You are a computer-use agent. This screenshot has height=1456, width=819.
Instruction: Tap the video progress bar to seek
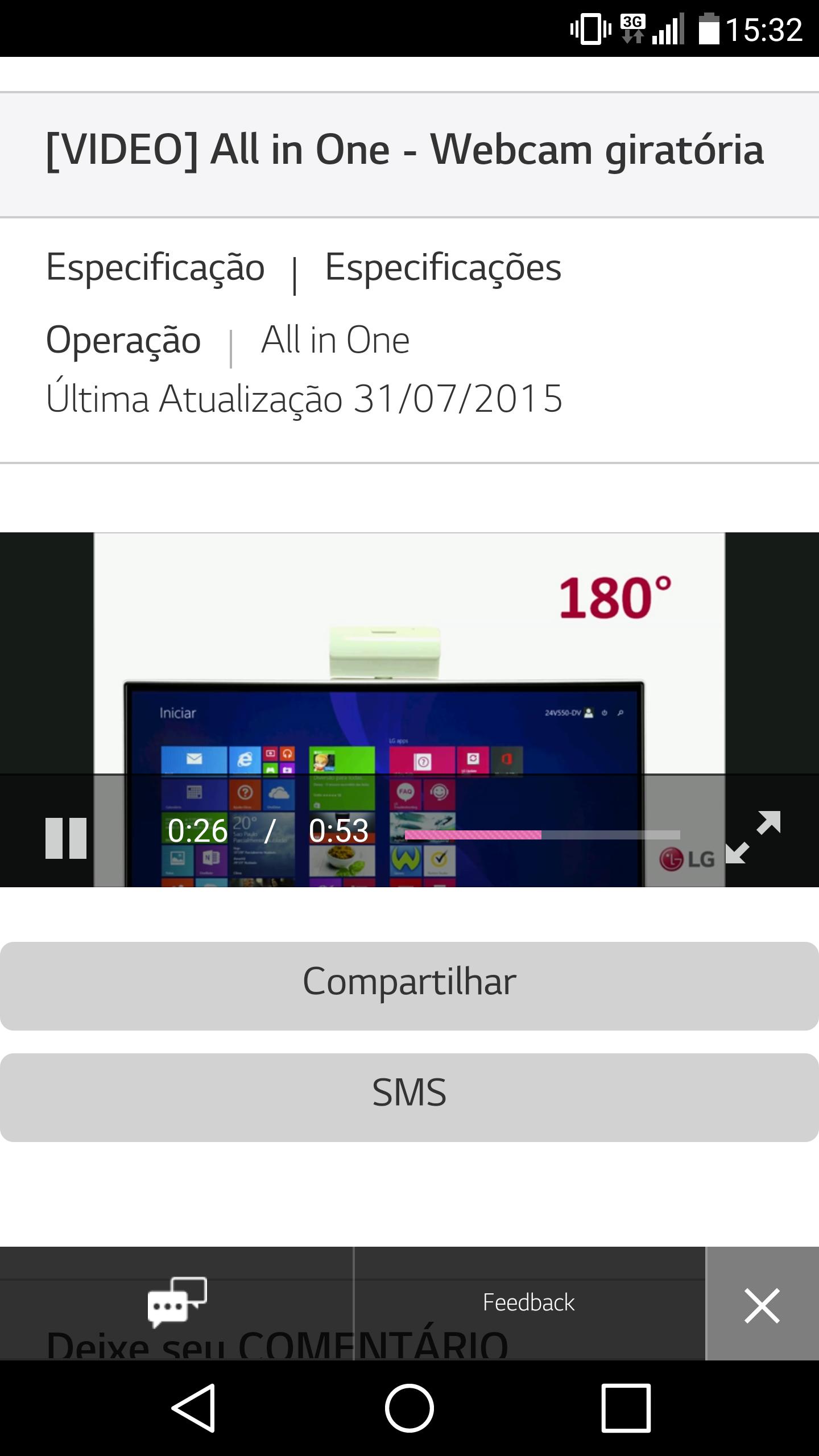(541, 834)
